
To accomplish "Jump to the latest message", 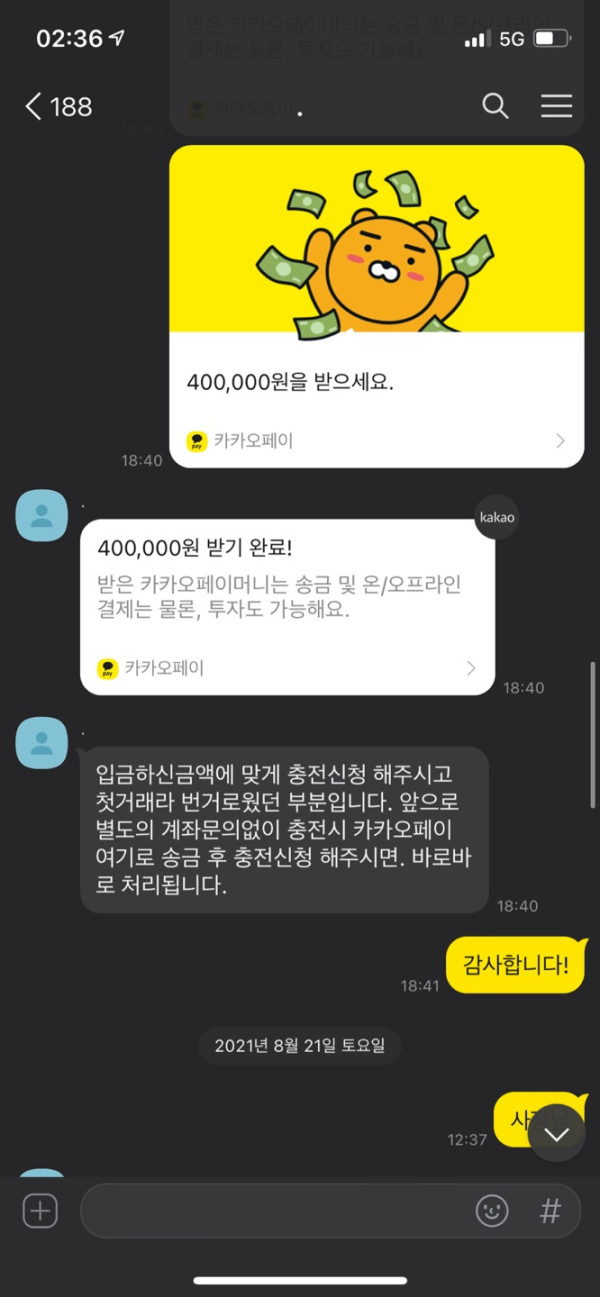I will [x=557, y=1134].
